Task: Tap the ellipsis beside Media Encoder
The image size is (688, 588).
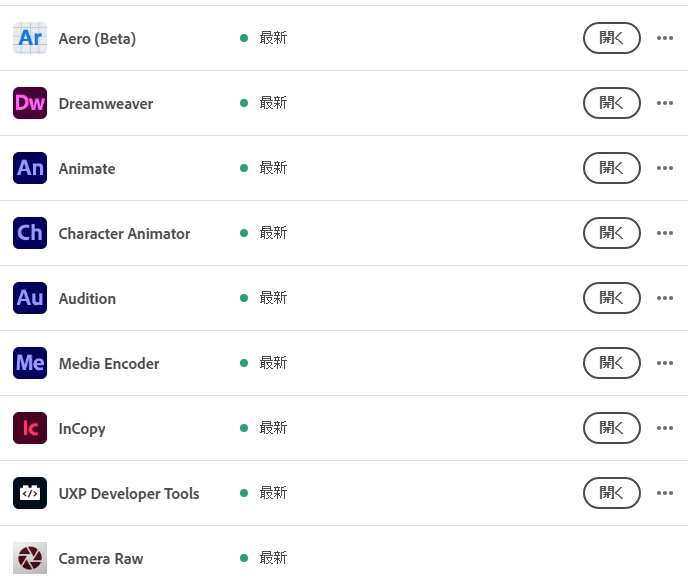Action: (665, 363)
